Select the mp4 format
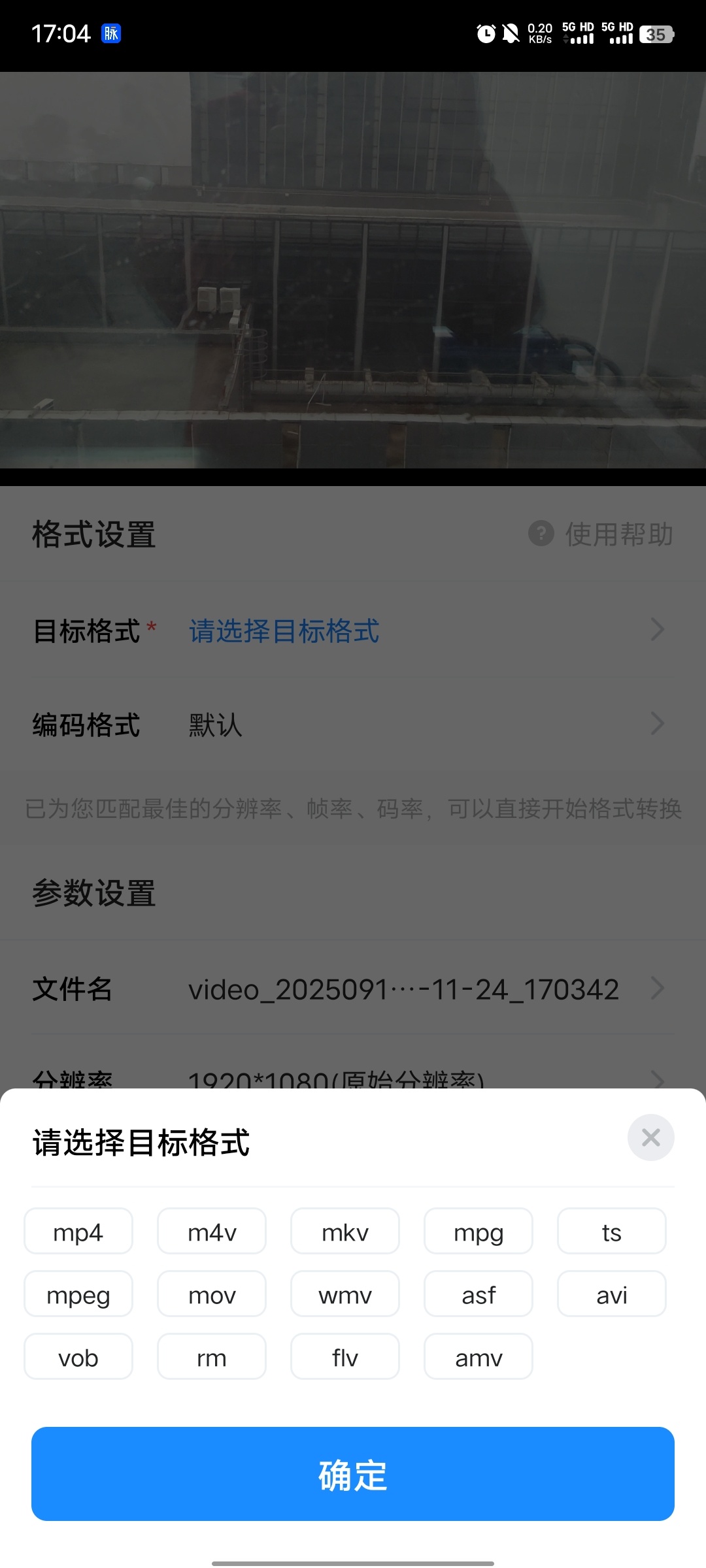 point(78,1232)
